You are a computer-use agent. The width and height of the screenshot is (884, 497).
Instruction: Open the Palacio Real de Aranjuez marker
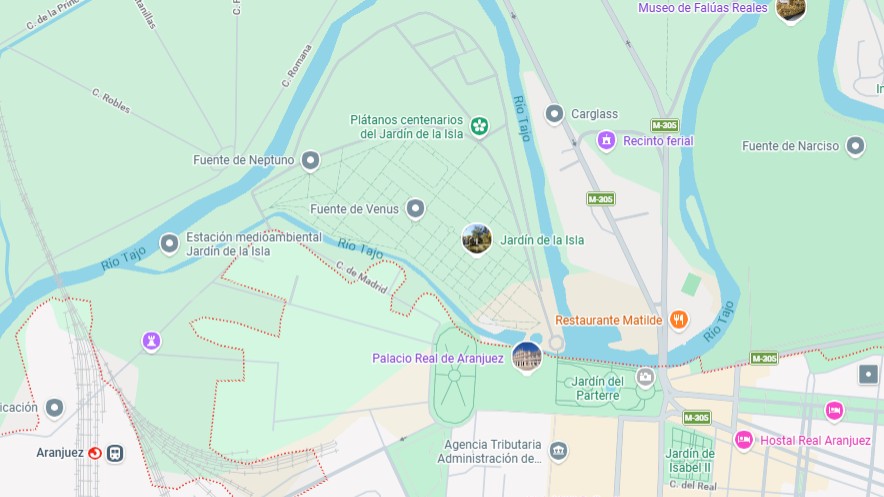coord(526,356)
